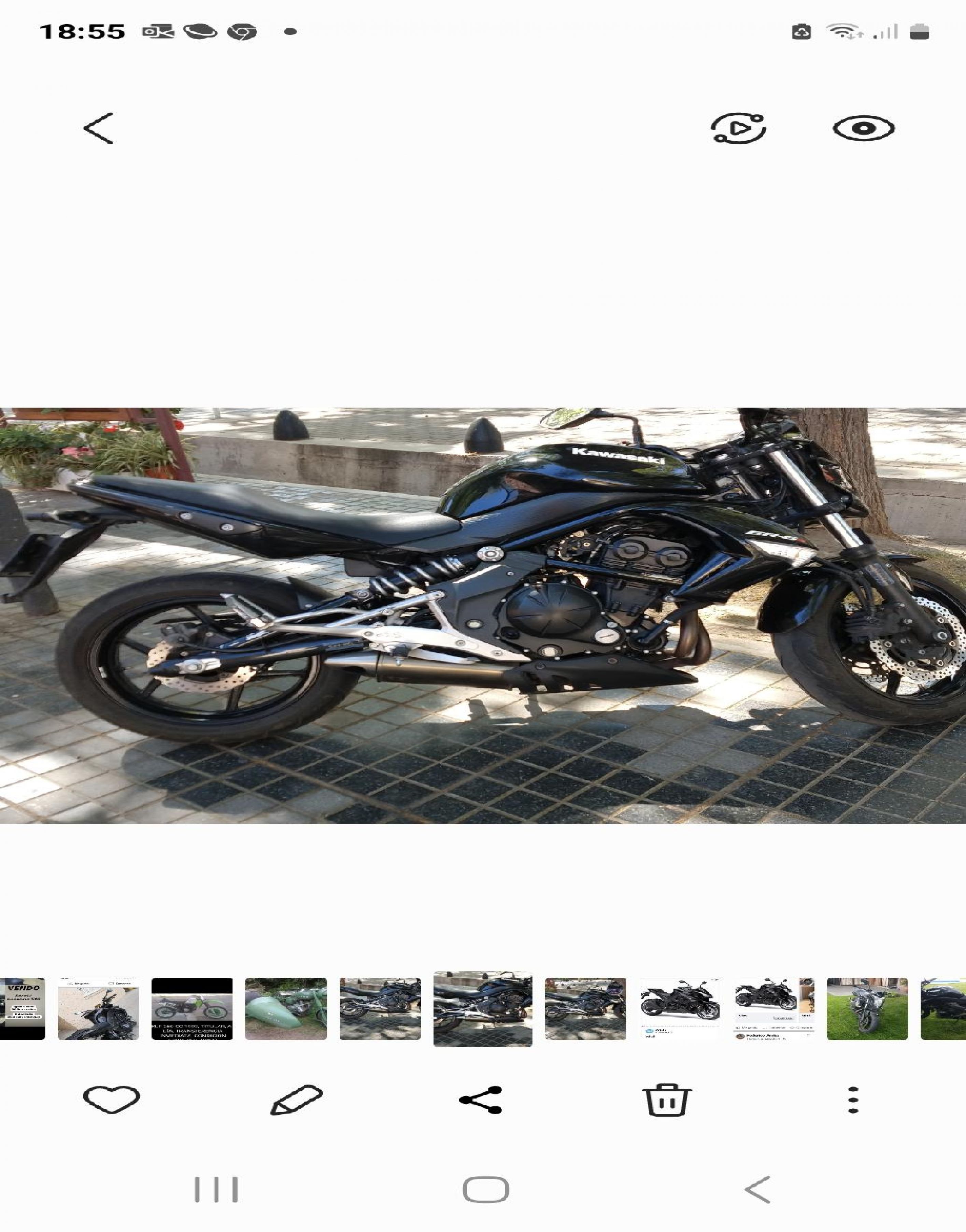The width and height of the screenshot is (966, 1232).
Task: Open the remaster/motion play icon
Action: pos(738,128)
